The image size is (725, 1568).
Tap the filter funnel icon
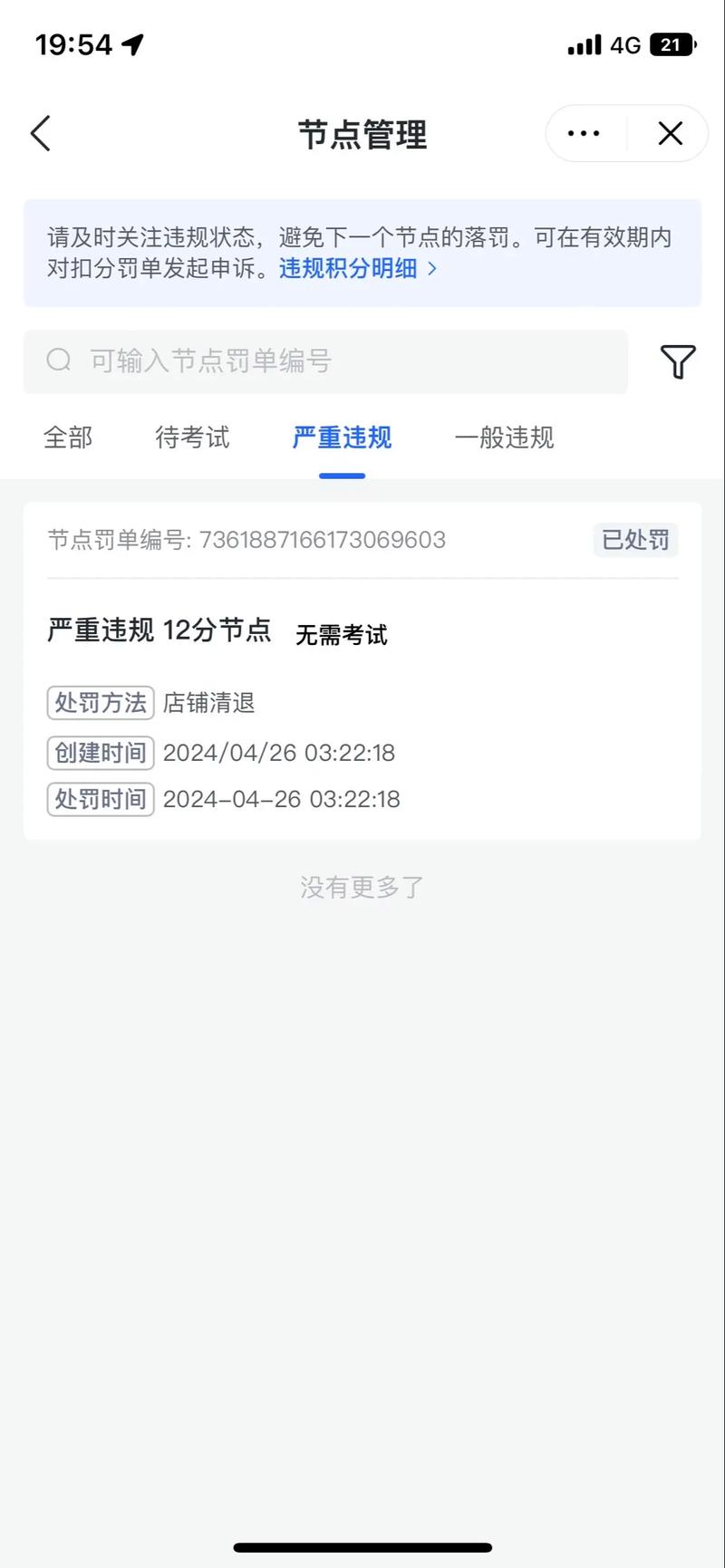677,361
